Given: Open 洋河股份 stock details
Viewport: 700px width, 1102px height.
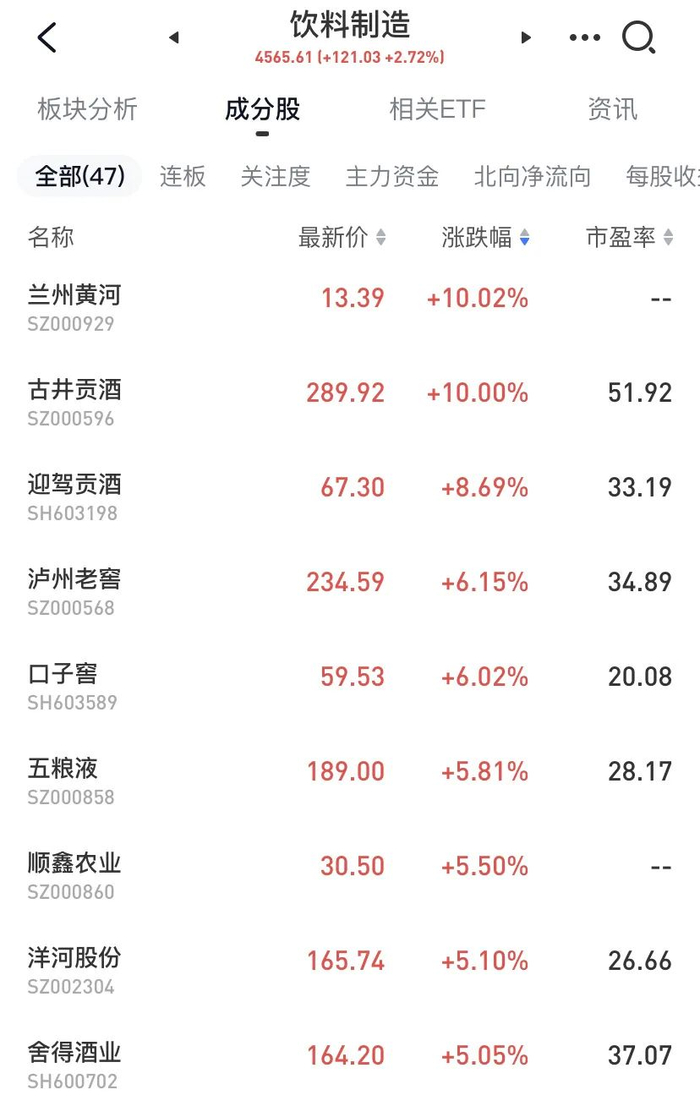Looking at the screenshot, I should click(x=75, y=969).
